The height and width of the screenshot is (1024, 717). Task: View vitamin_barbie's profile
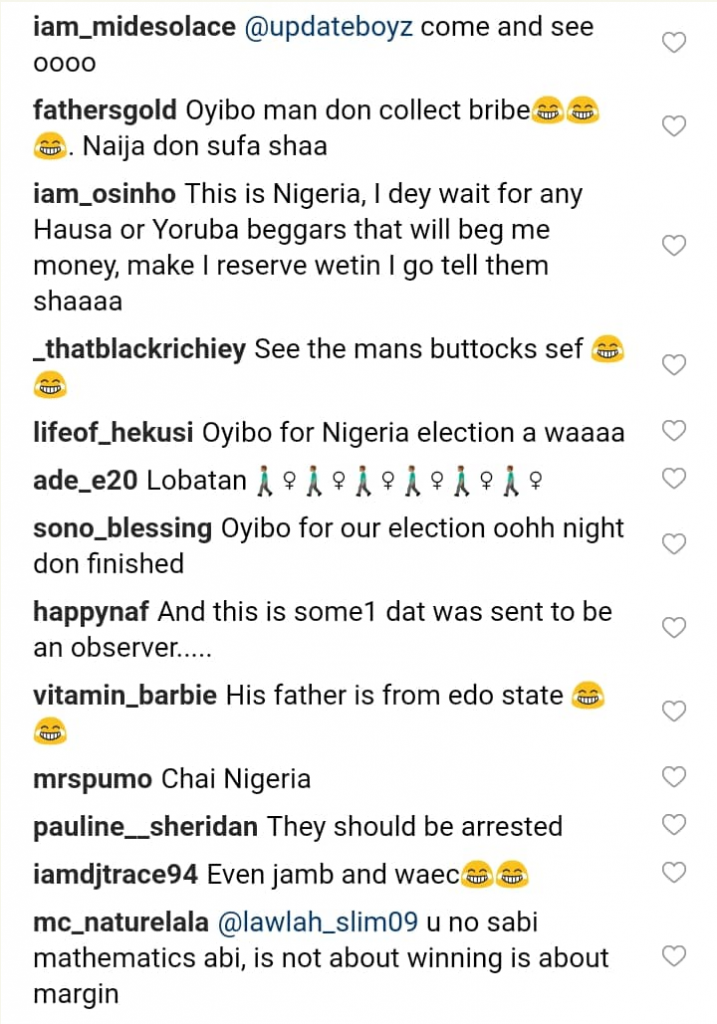click(124, 694)
